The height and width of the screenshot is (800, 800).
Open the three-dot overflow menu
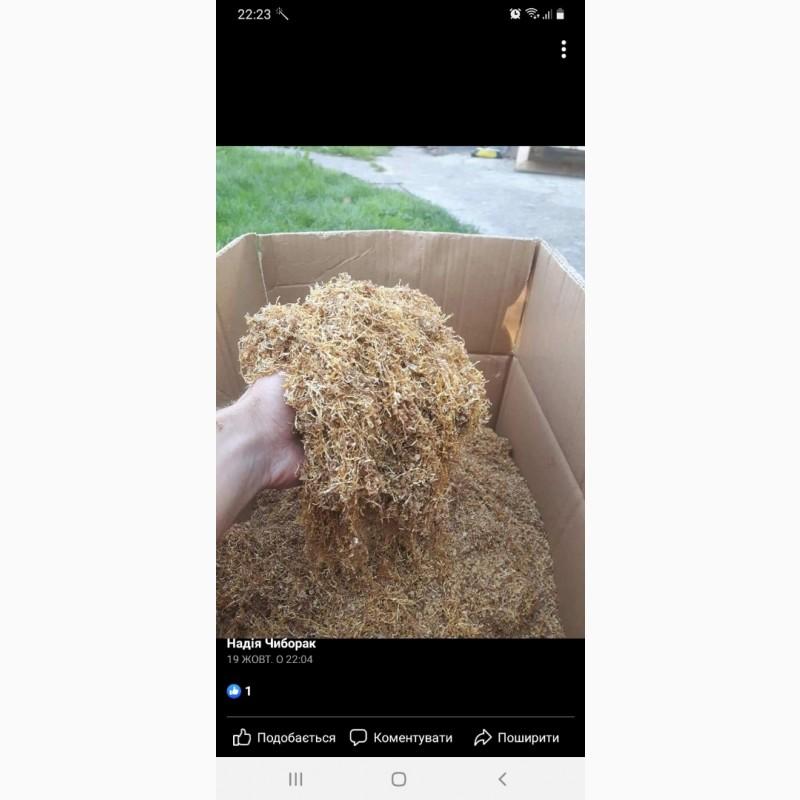point(564,49)
